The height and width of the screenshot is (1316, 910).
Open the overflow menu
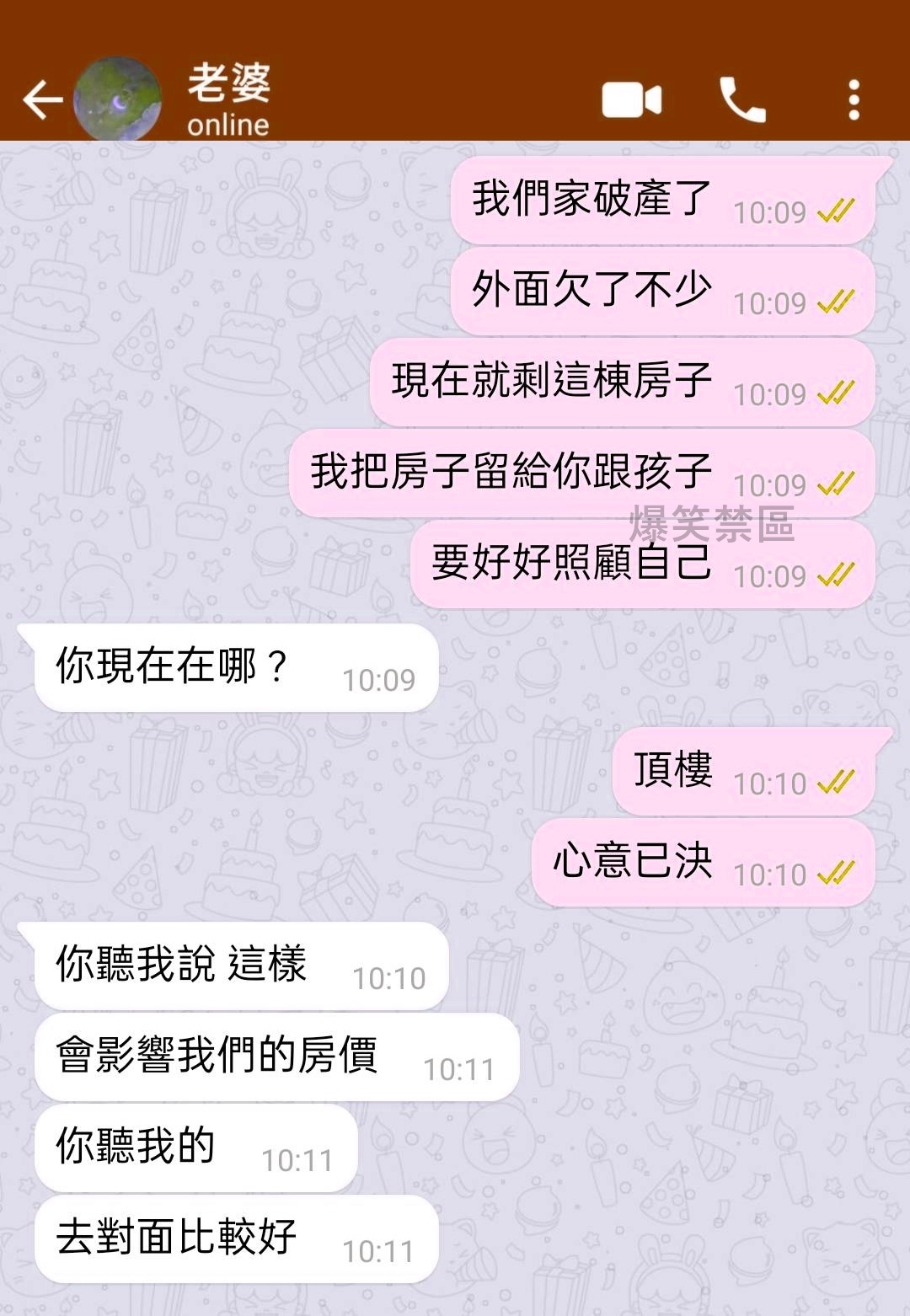tap(854, 100)
